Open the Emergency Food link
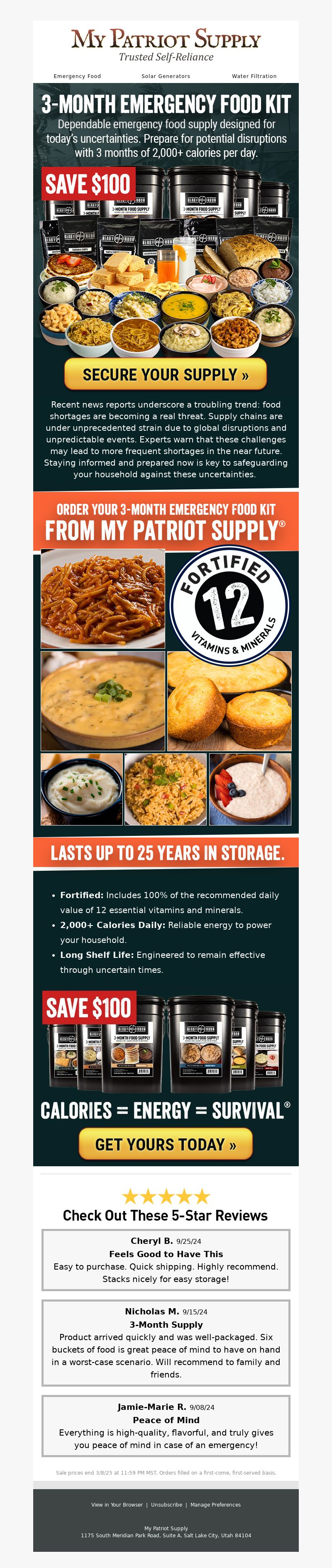 click(x=77, y=76)
